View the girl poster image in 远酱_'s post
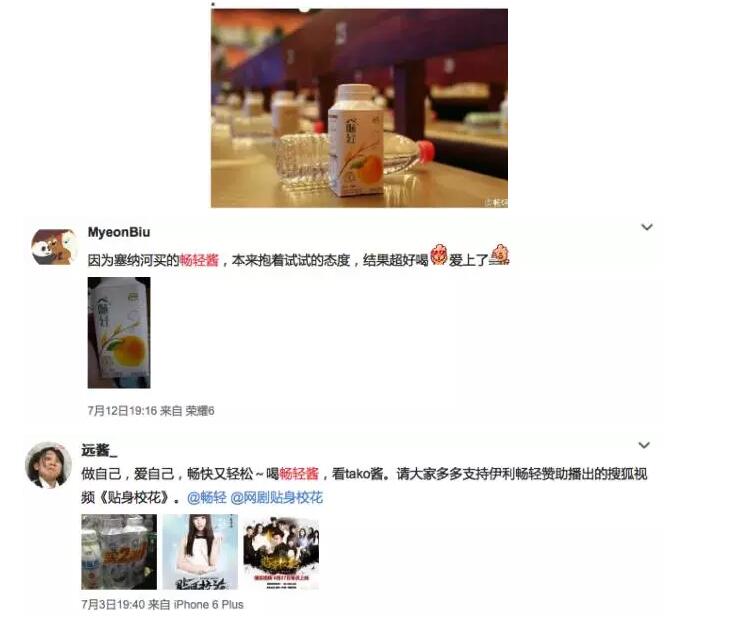Screen dimensions: 730x637 200,552
